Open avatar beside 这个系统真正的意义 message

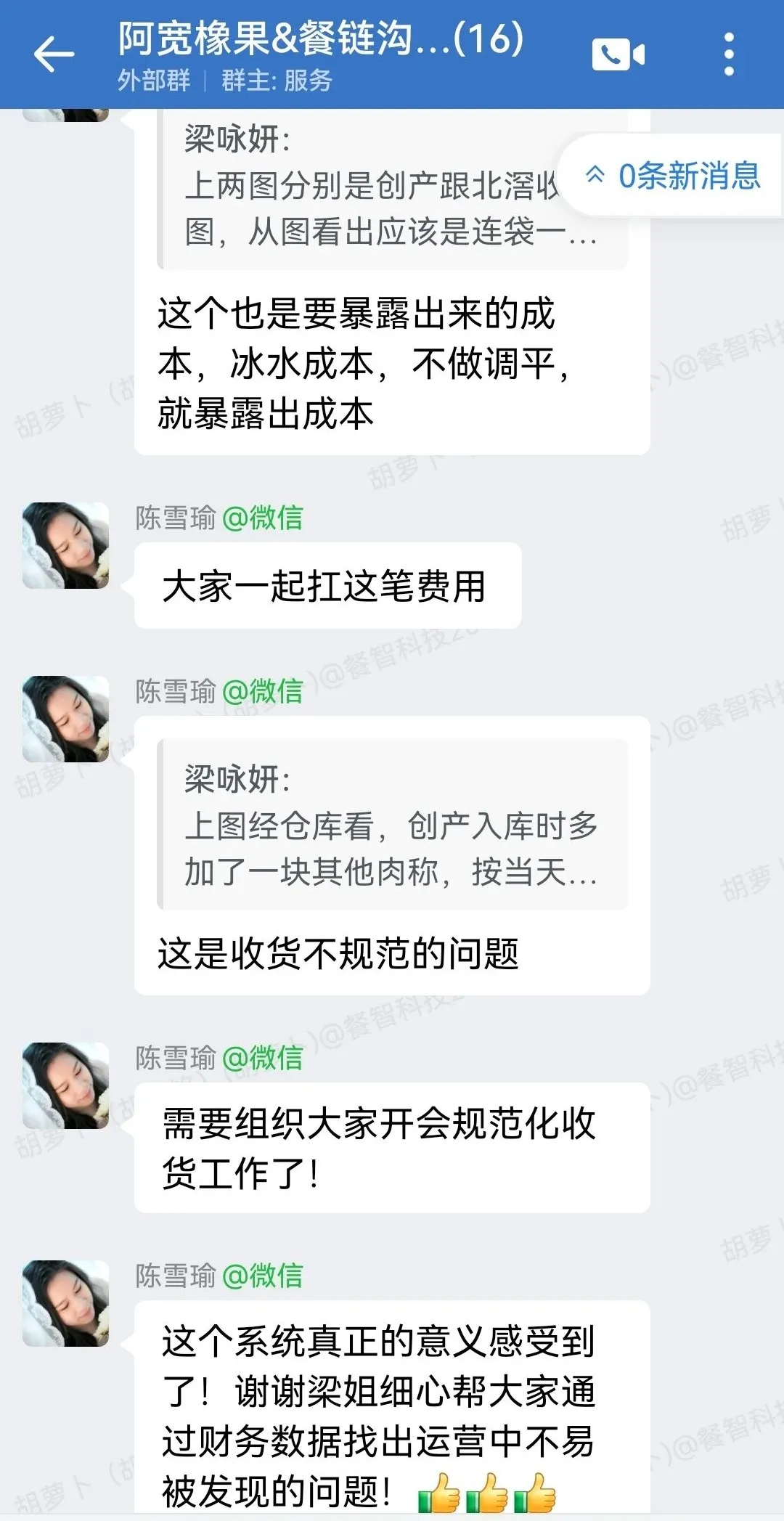coord(66,1303)
